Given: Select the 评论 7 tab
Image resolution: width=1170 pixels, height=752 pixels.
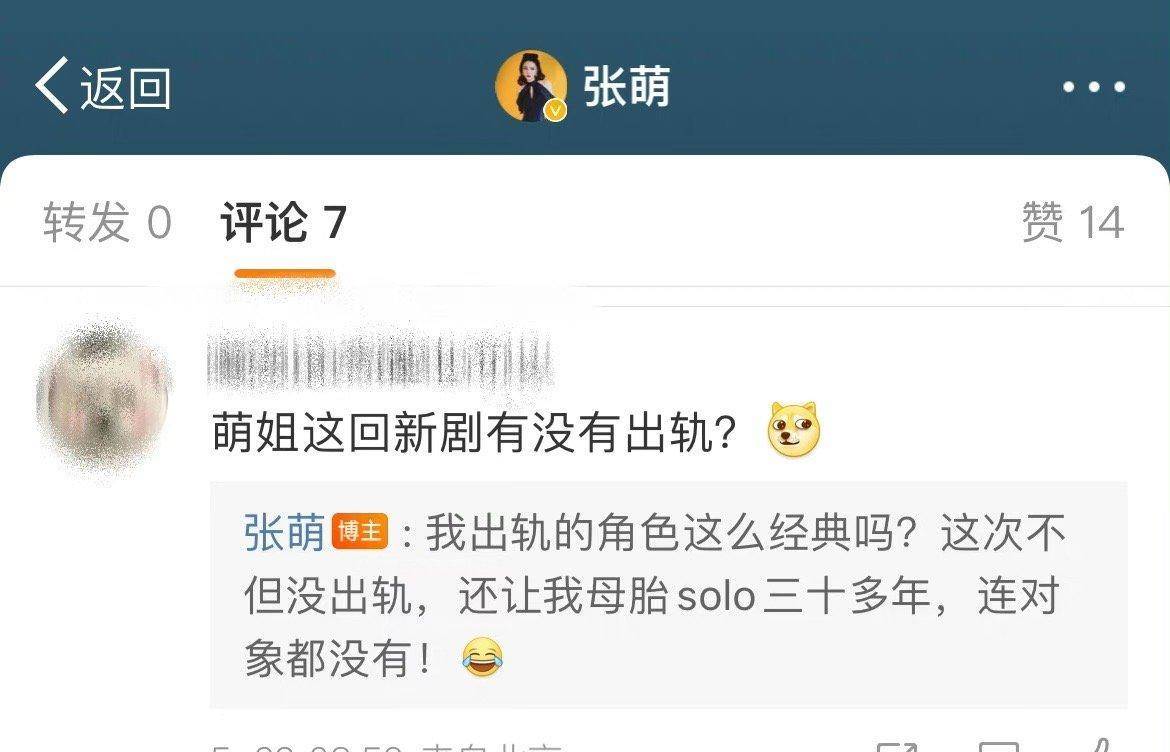Looking at the screenshot, I should 284,222.
